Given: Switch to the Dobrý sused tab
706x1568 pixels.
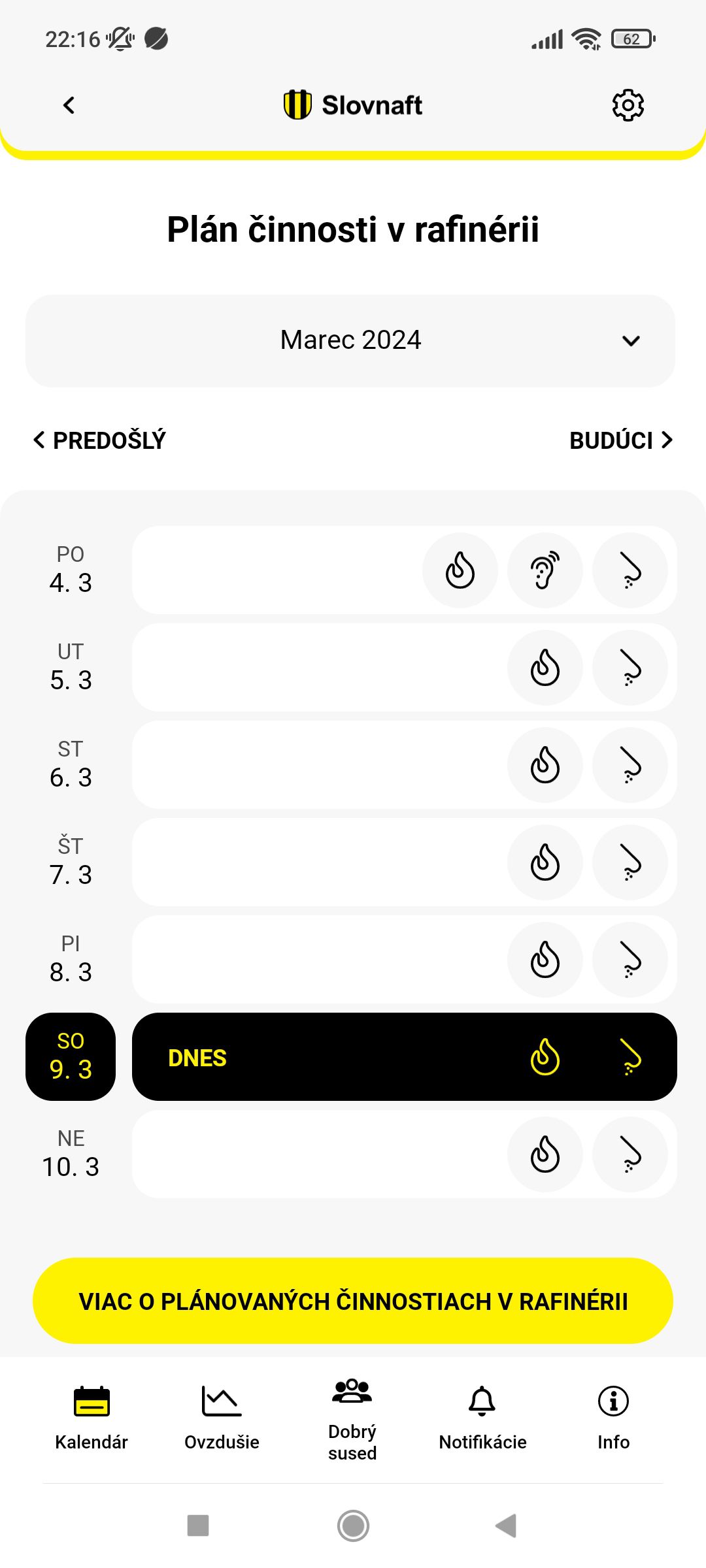Looking at the screenshot, I should (352, 1419).
